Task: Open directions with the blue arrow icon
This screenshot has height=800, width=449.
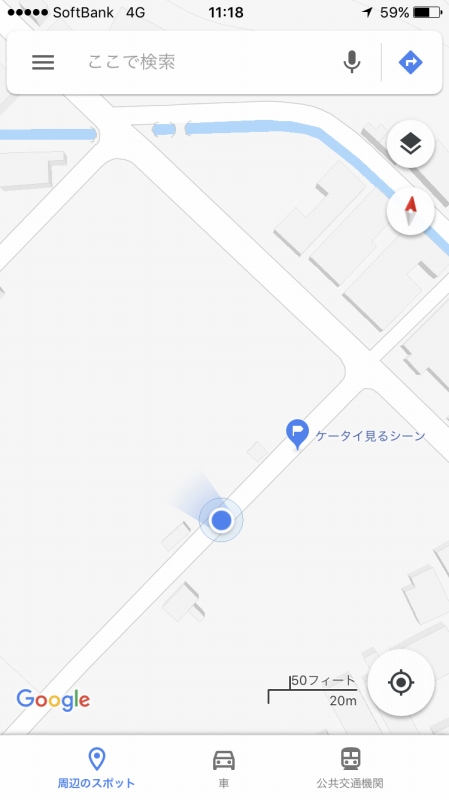Action: coord(411,62)
